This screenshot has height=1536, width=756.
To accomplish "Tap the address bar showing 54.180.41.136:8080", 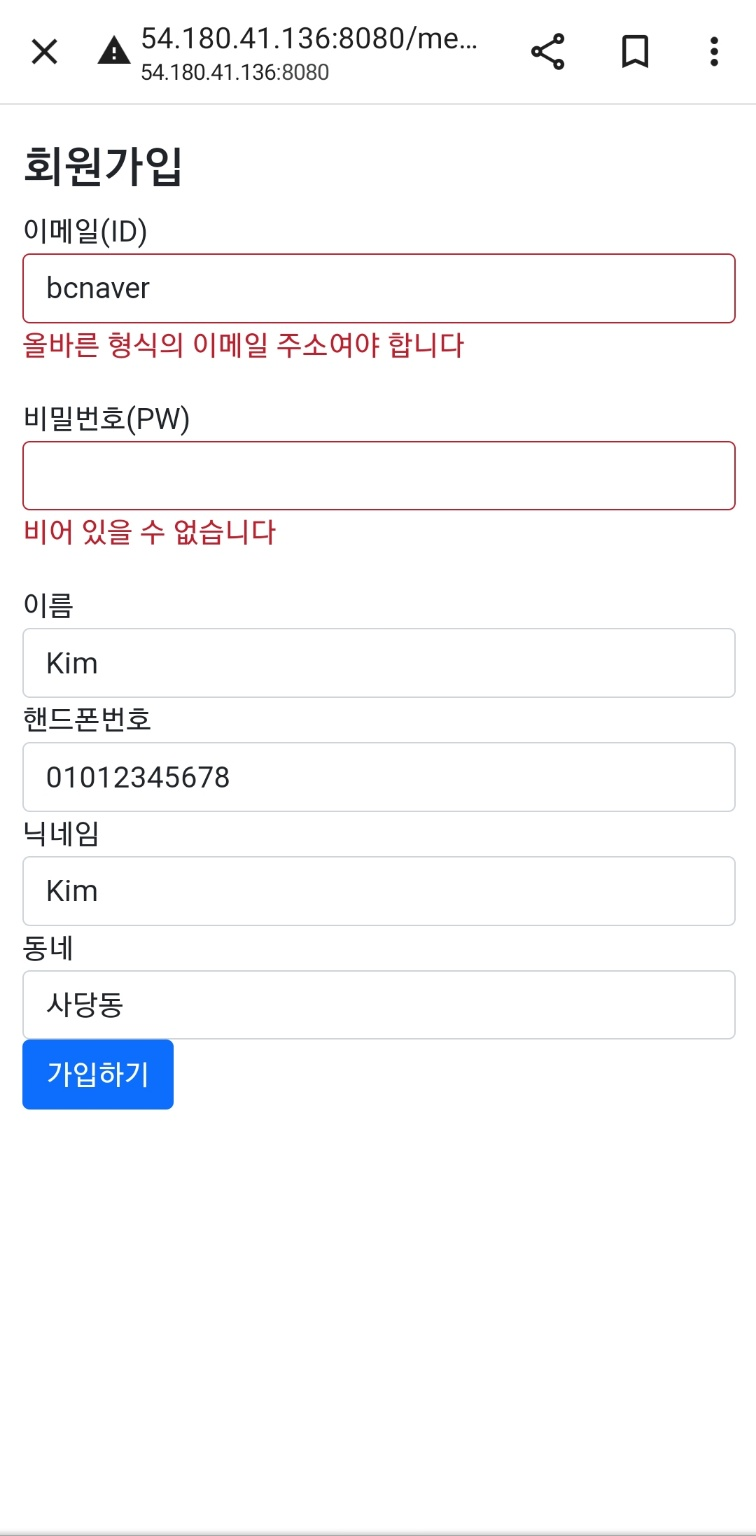I will click(x=300, y=51).
